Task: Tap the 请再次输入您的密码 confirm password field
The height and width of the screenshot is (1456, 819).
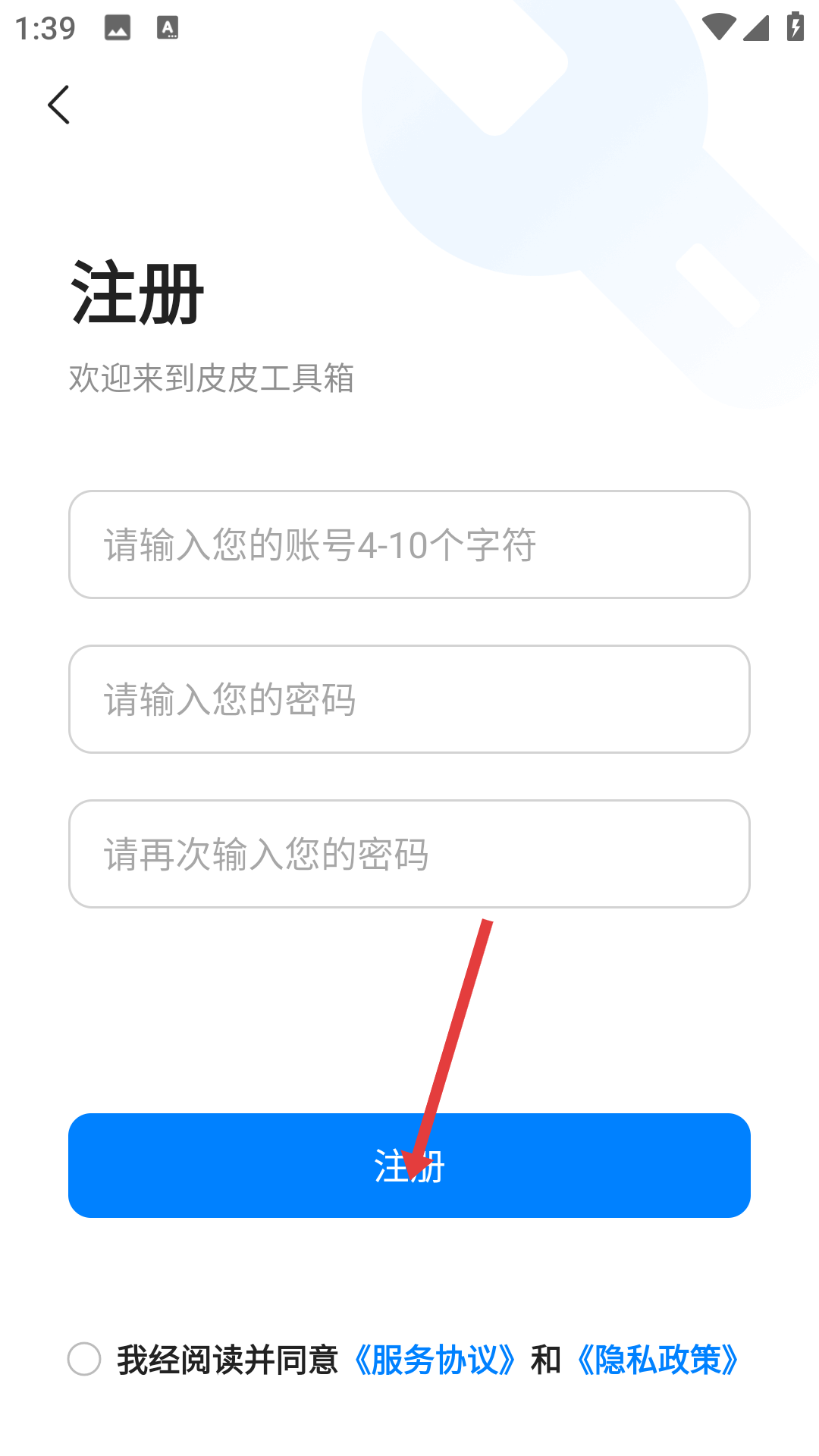Action: click(409, 854)
